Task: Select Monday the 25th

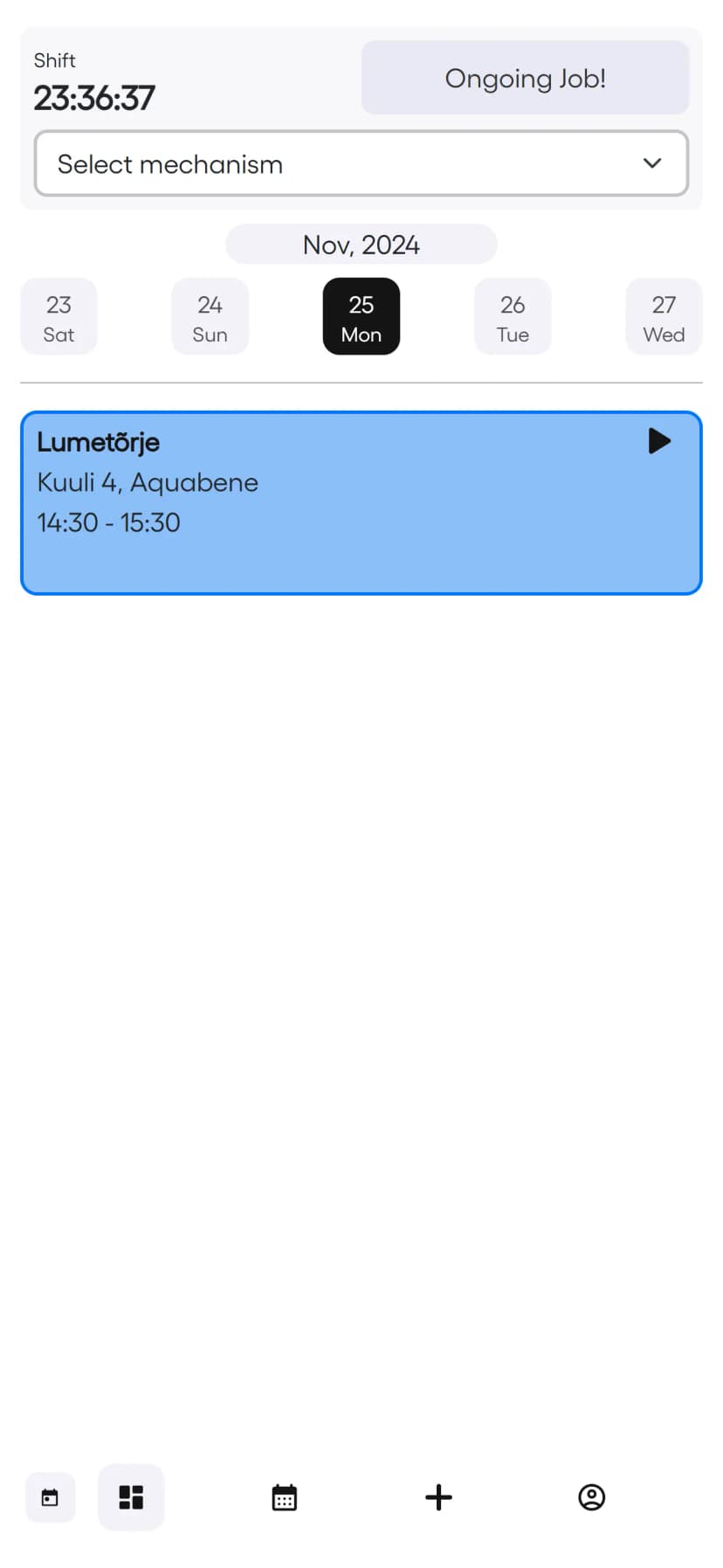Action: click(361, 317)
